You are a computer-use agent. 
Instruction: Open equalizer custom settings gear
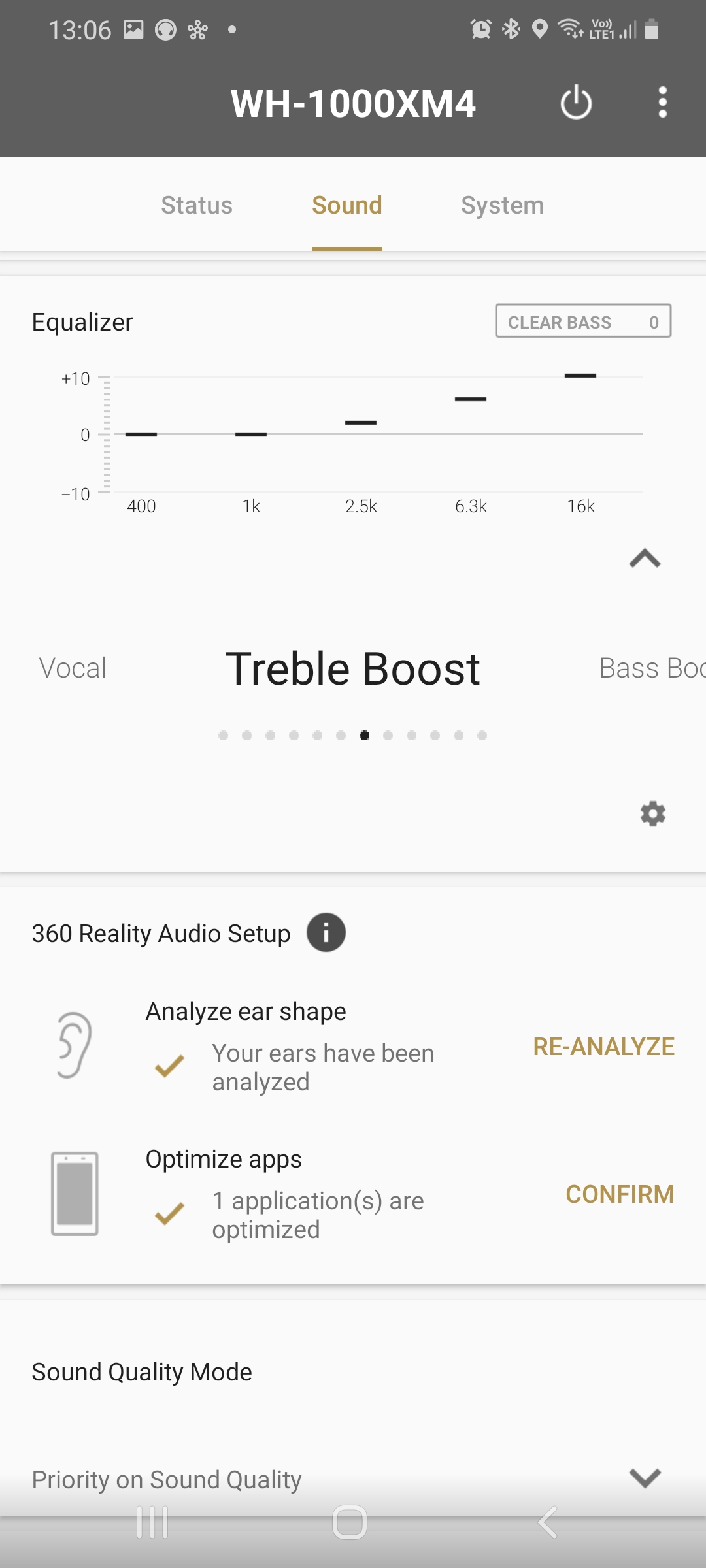(652, 814)
